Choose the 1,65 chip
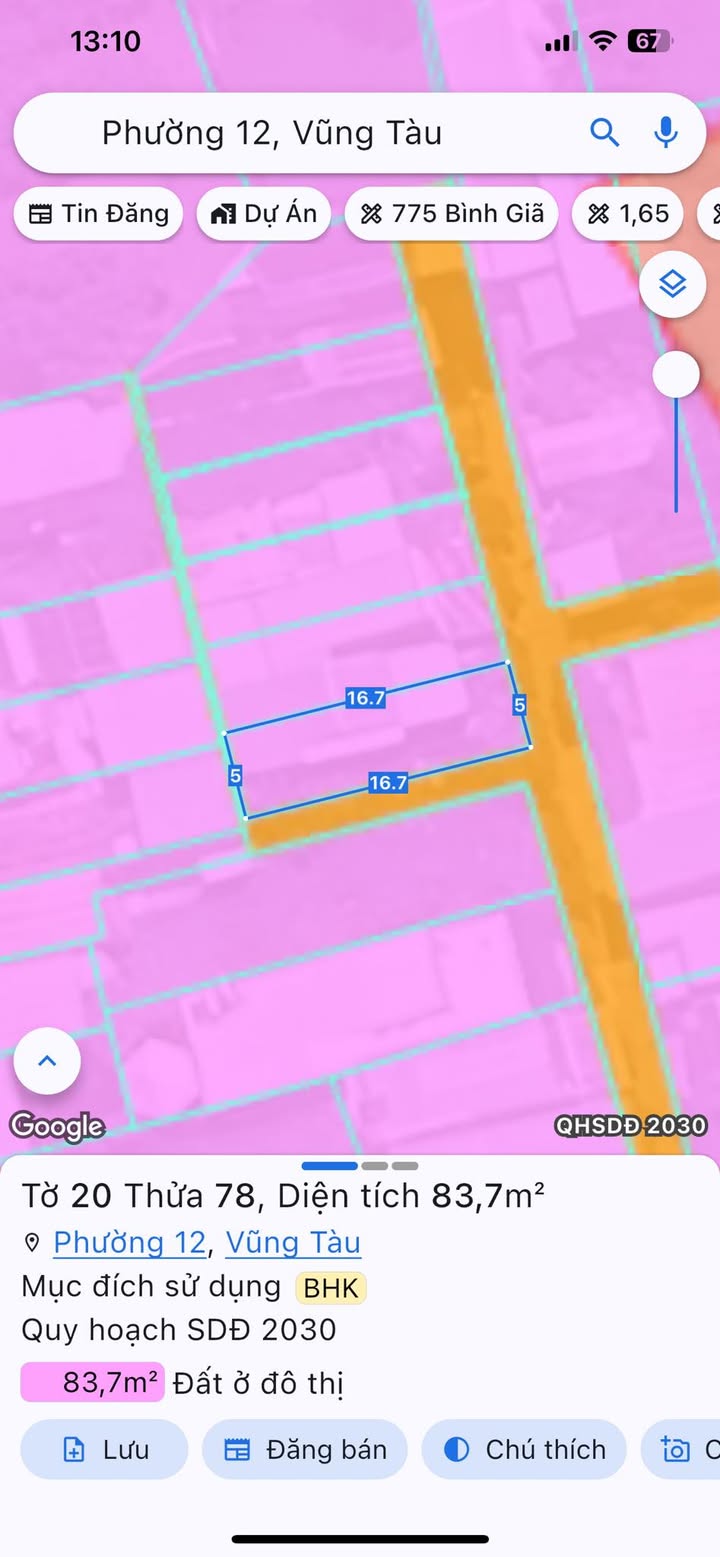This screenshot has width=720, height=1557. click(628, 213)
